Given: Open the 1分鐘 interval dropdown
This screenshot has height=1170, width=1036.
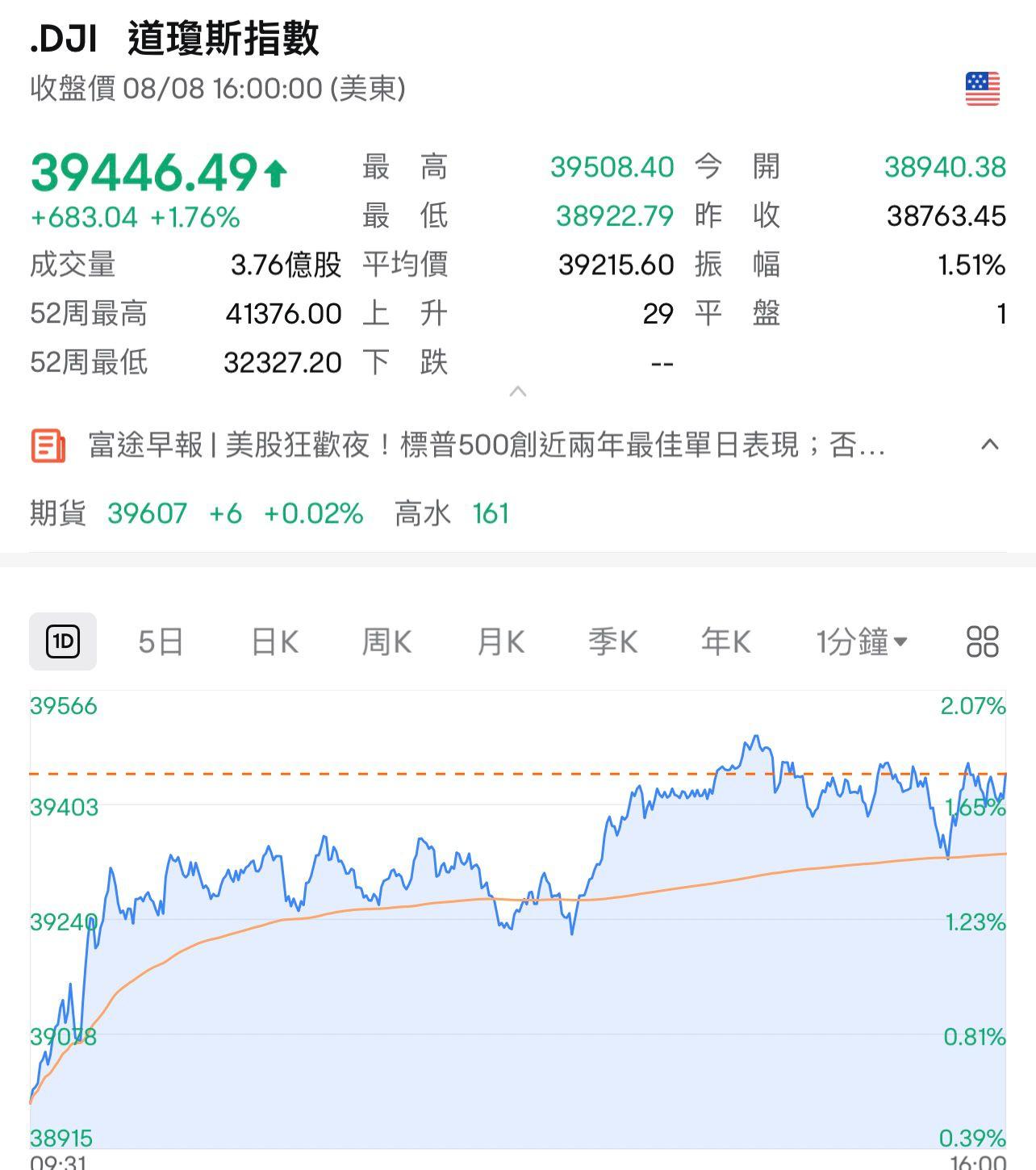Looking at the screenshot, I should tap(861, 641).
